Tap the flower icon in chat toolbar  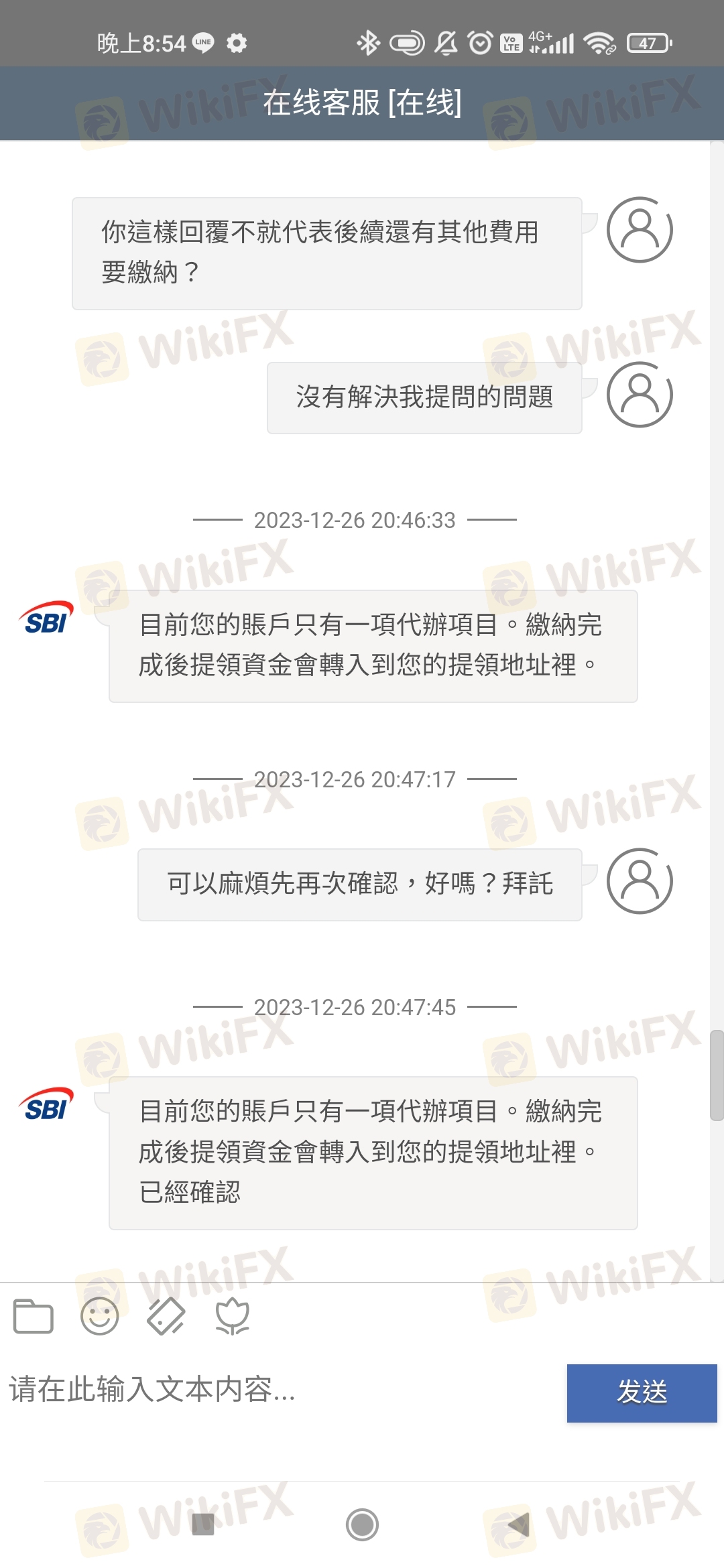(x=232, y=1316)
